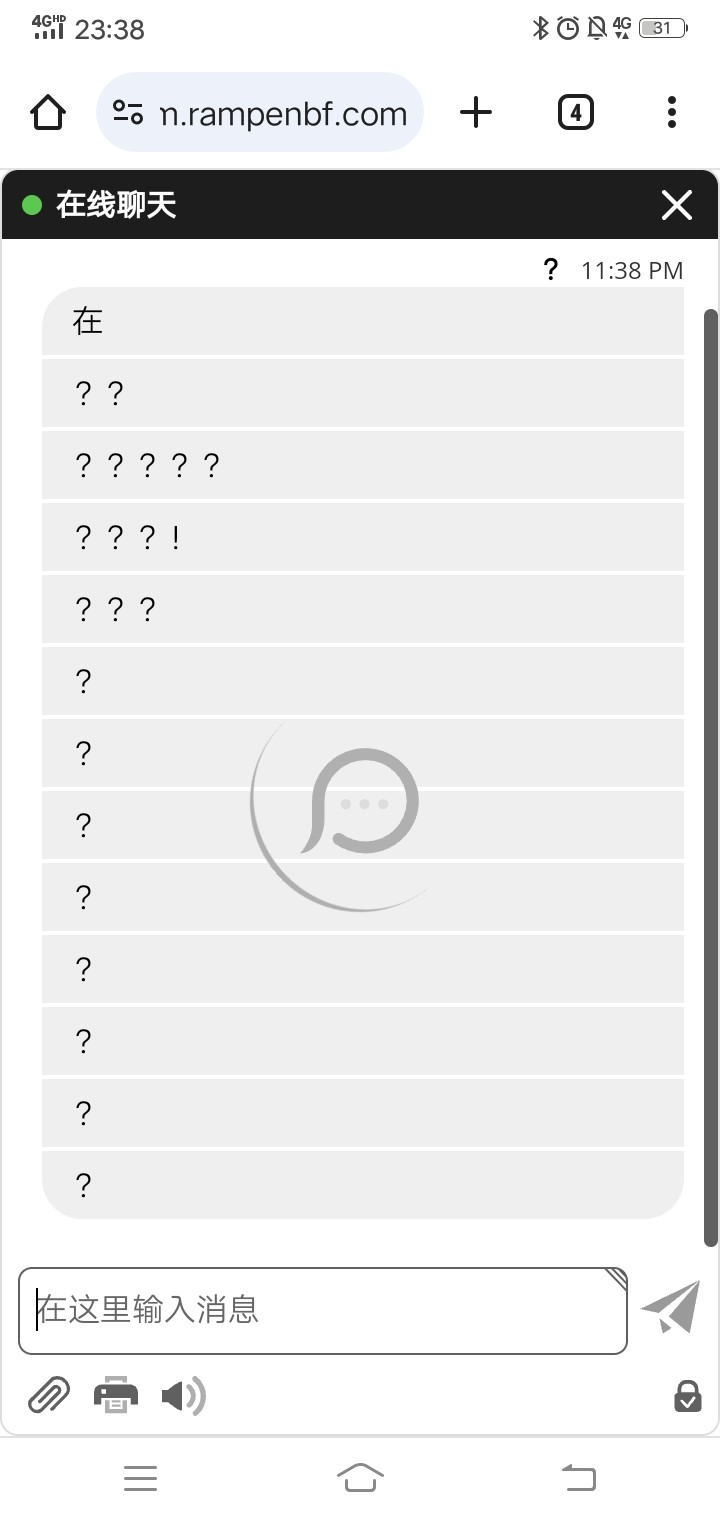The height and width of the screenshot is (1520, 720).
Task: Click the battery indicator showing 31 percent
Action: click(x=662, y=29)
